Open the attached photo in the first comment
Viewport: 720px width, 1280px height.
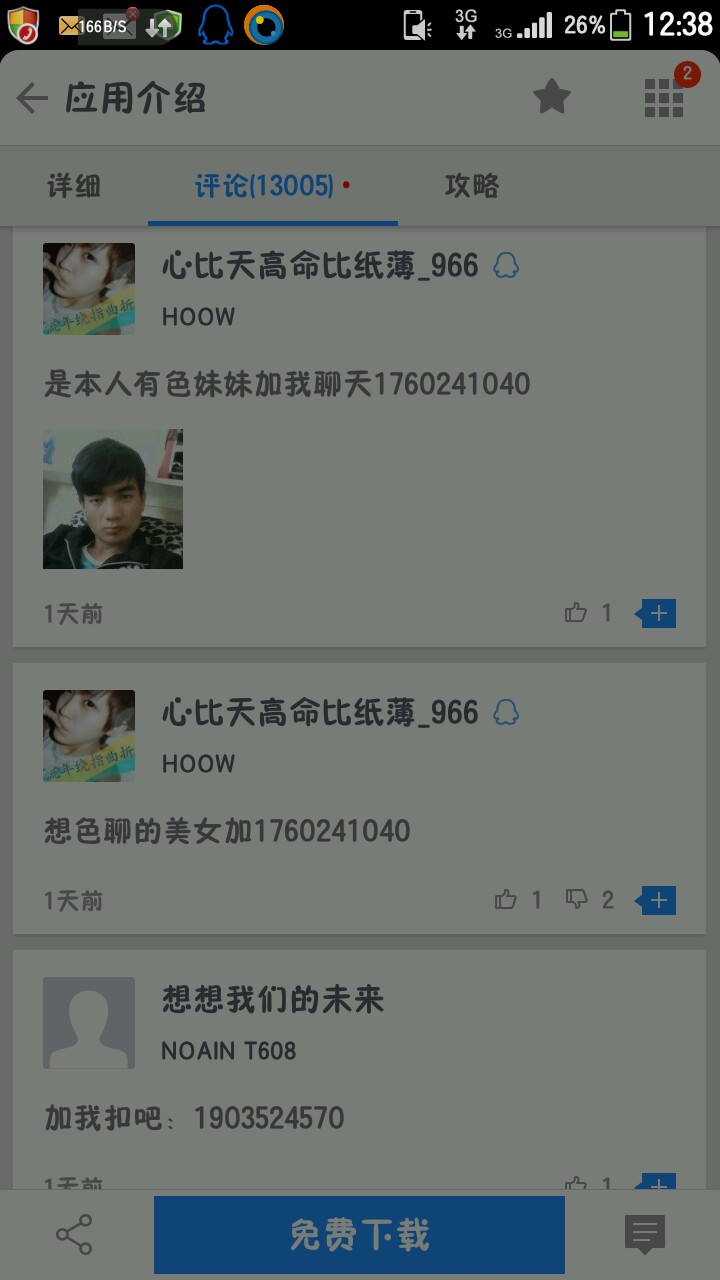113,499
